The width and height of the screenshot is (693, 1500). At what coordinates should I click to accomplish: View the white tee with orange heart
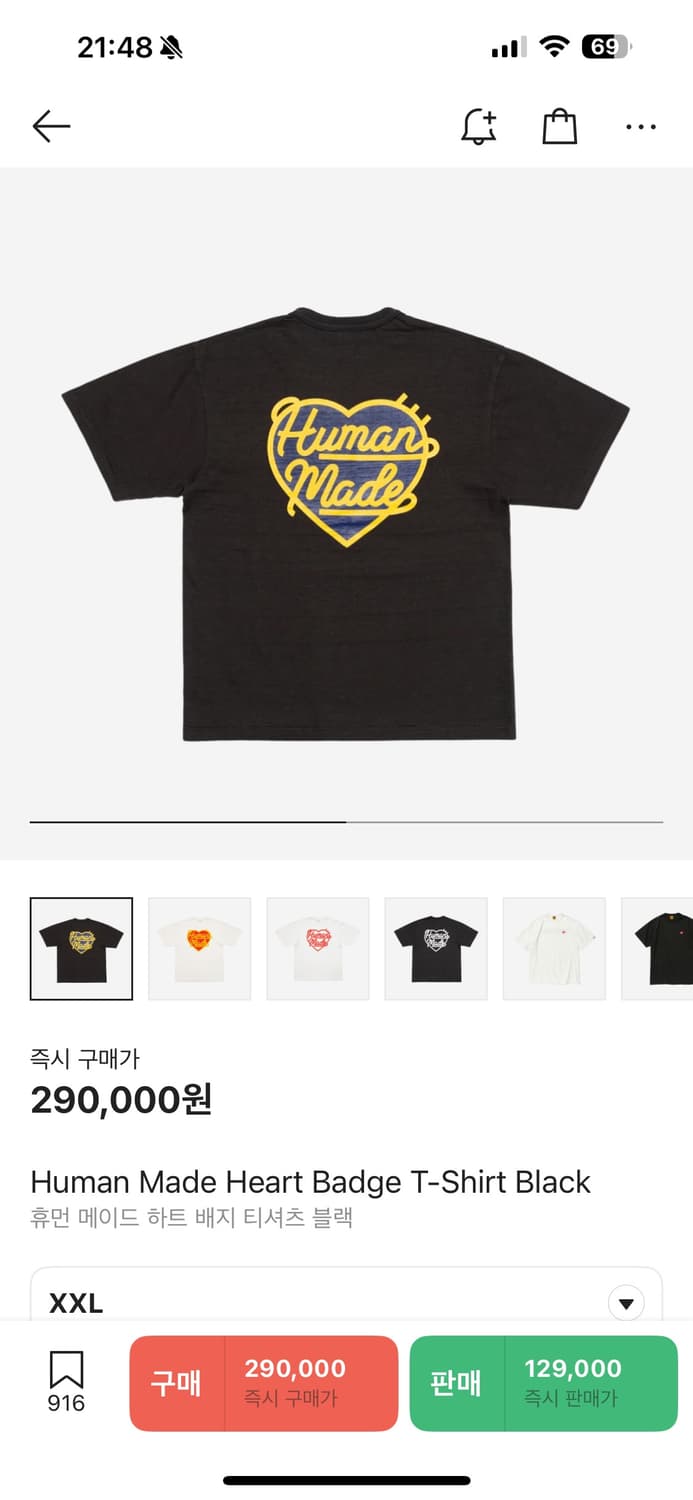point(199,948)
